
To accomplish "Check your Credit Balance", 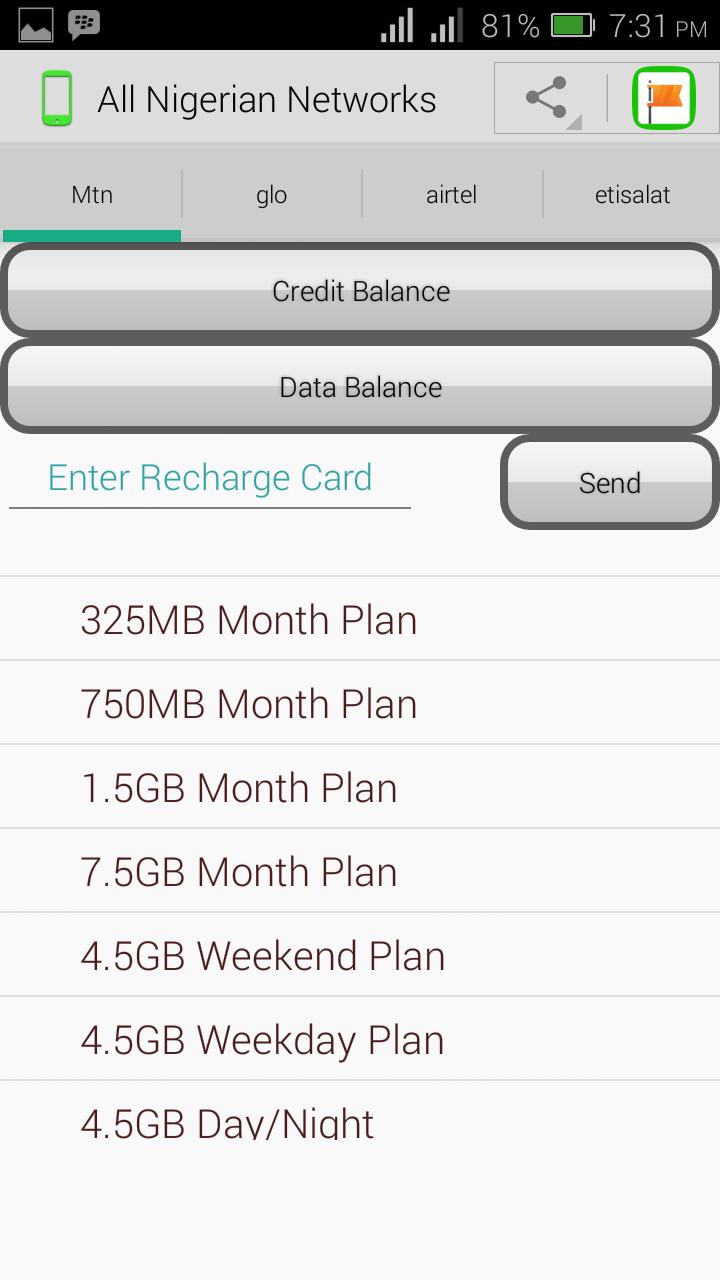I will pyautogui.click(x=360, y=291).
